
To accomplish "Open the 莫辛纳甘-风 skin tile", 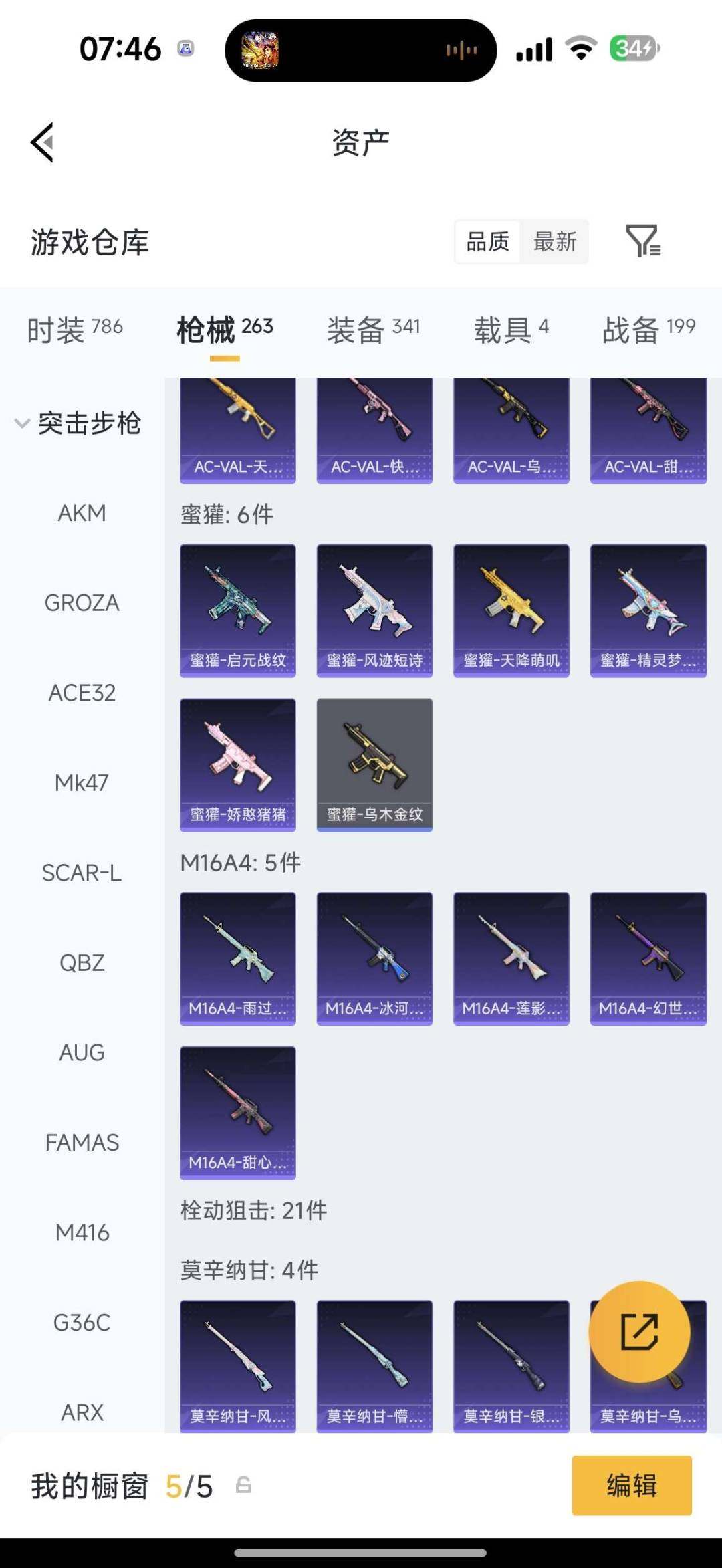I will pos(238,1364).
